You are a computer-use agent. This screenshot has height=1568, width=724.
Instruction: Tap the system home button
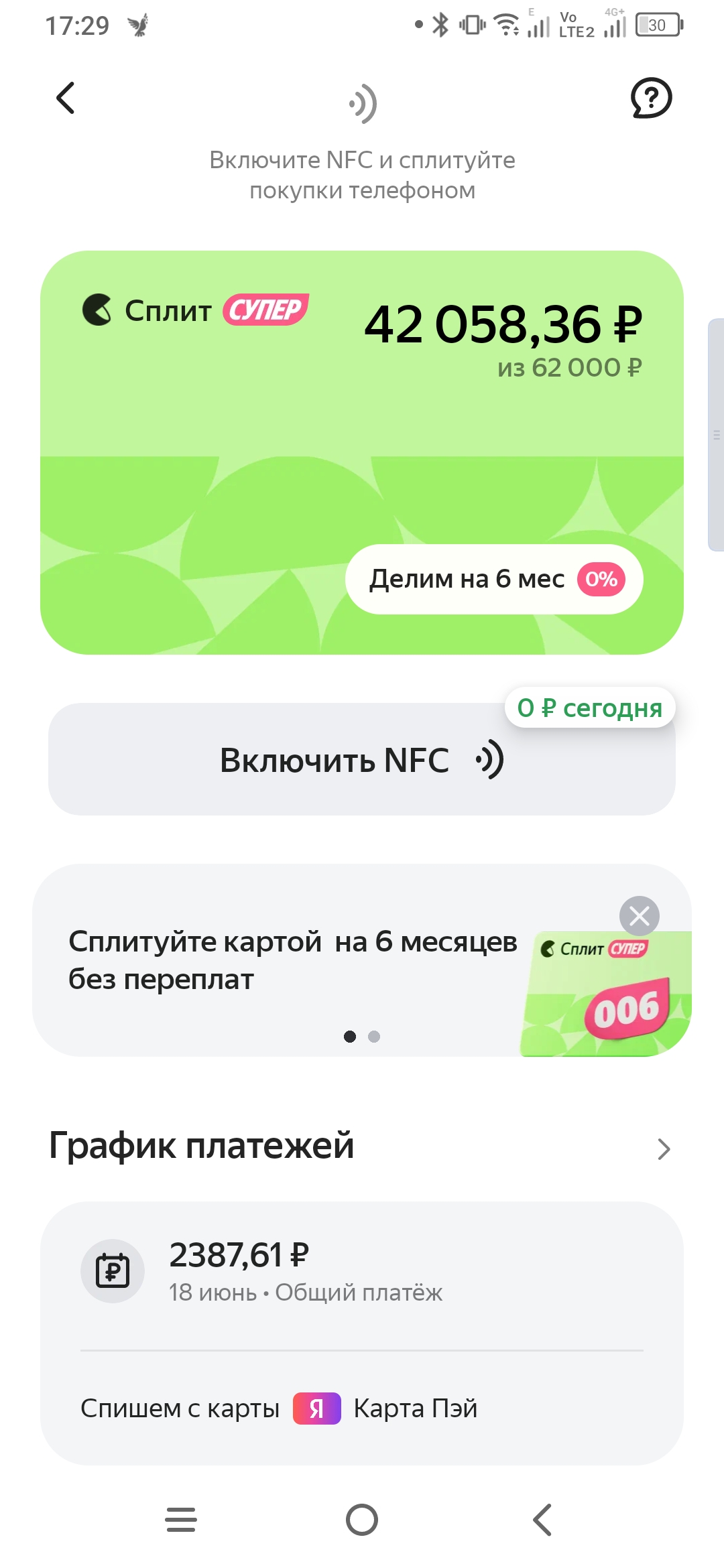[362, 1520]
